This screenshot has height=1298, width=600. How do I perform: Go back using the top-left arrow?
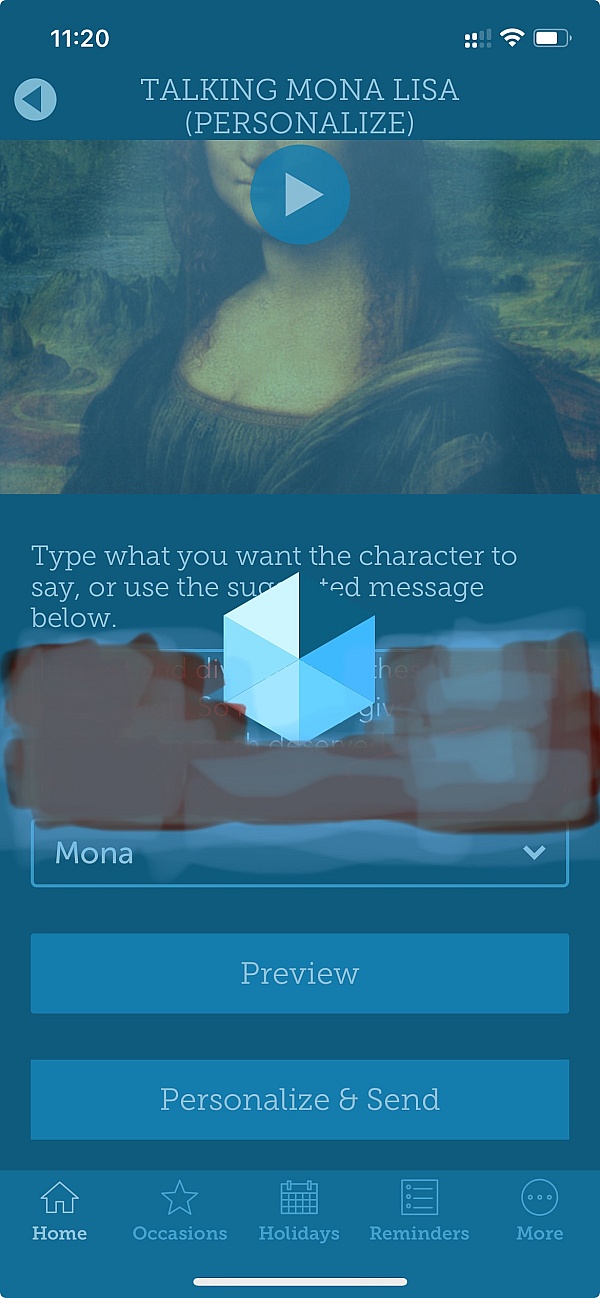35,100
